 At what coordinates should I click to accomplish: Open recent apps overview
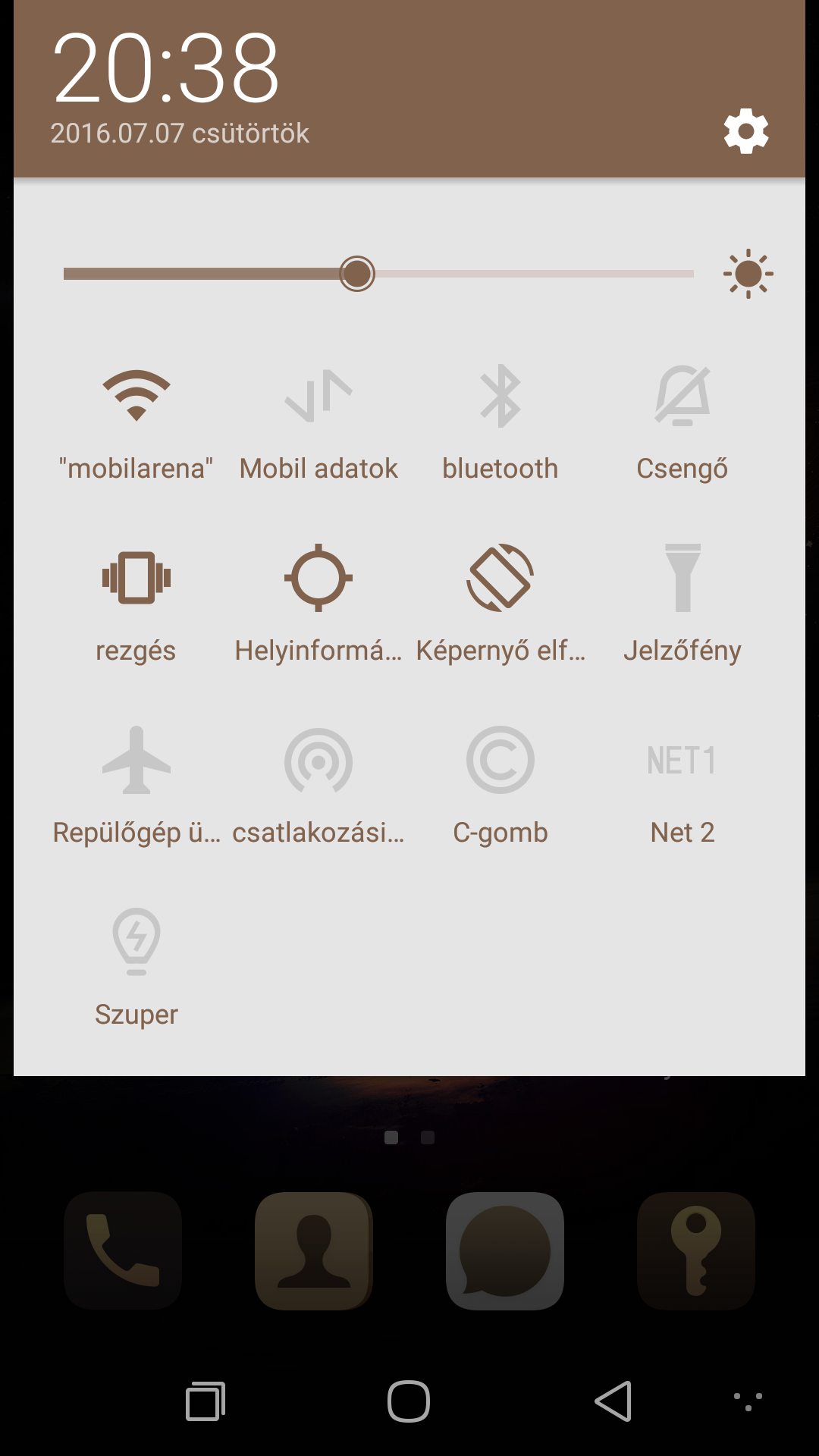[206, 1401]
